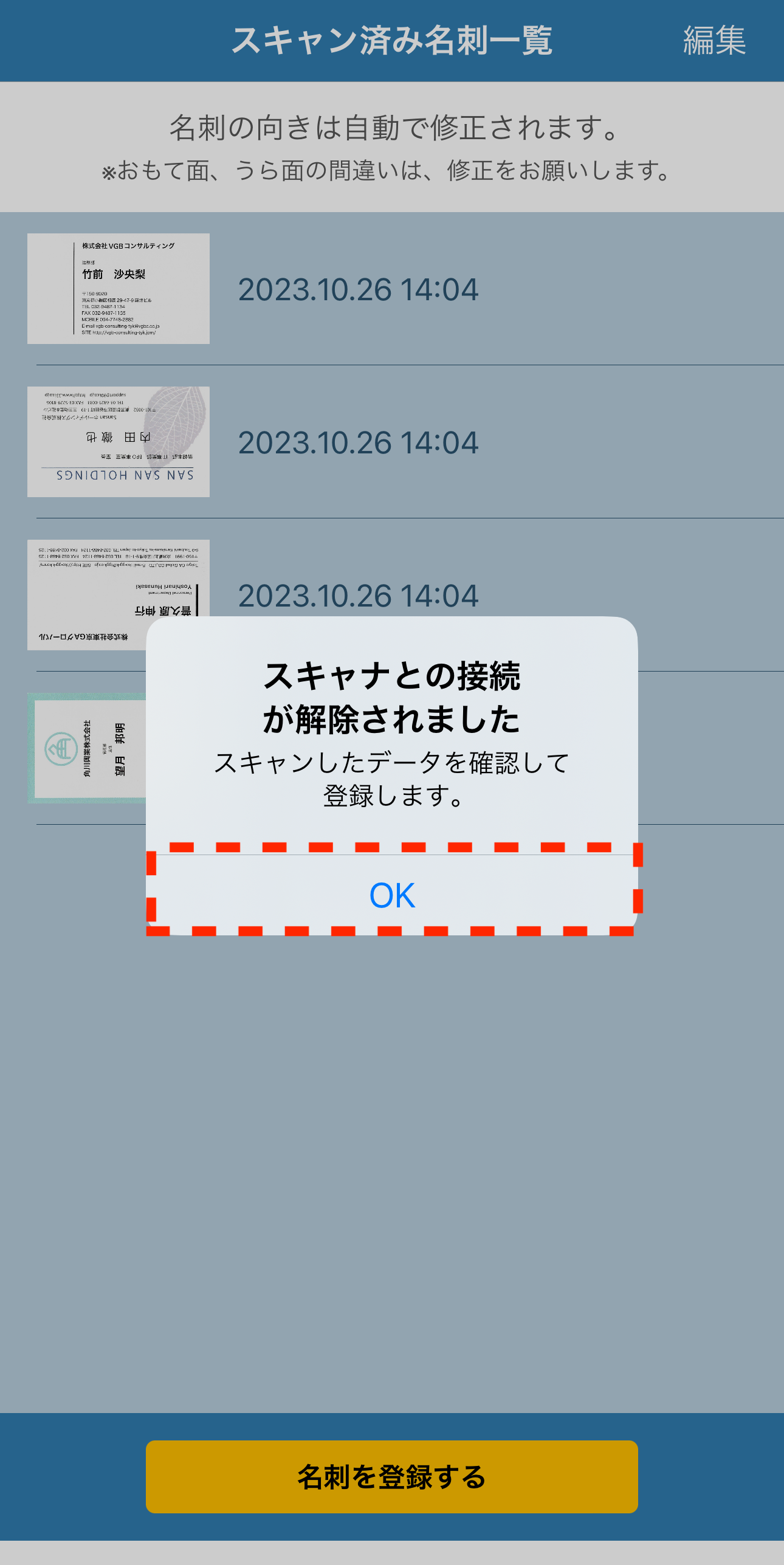Tap 名刺を登録する to register cards
The image size is (784, 1565).
392,1476
